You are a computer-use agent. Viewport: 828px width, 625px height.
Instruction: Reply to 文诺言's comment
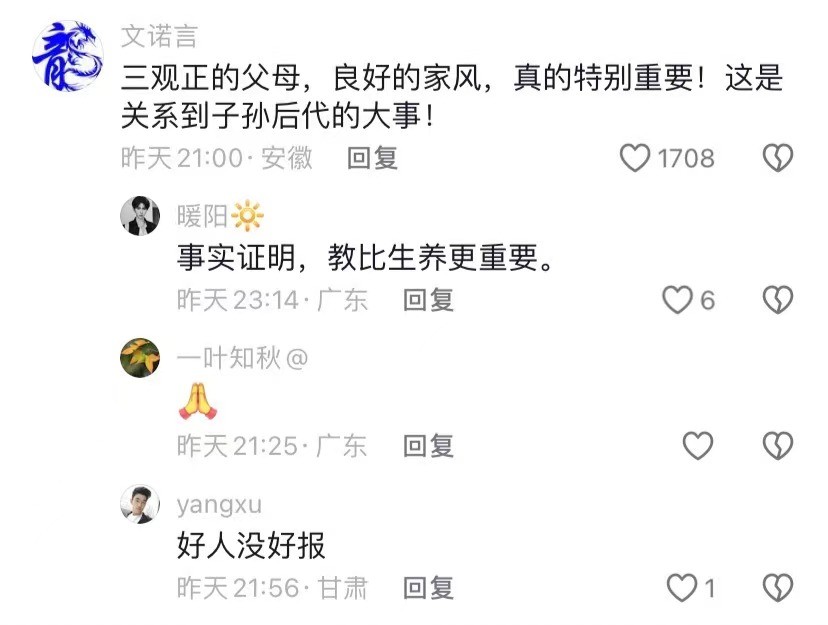(372, 158)
